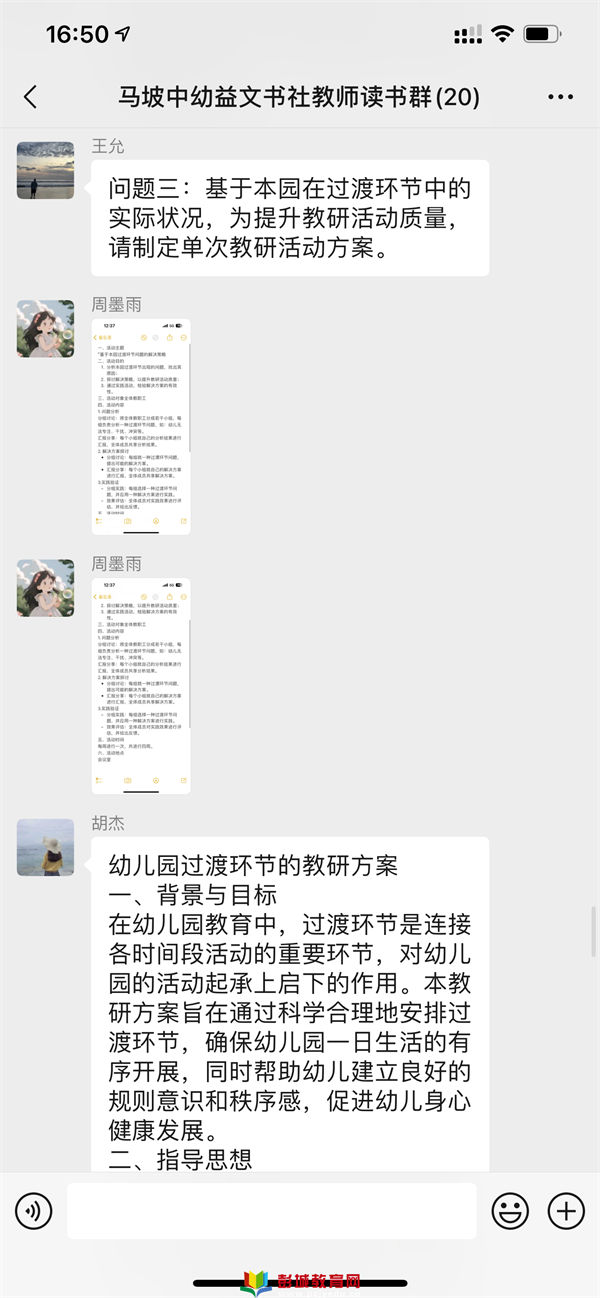Image resolution: width=600 pixels, height=1298 pixels.
Task: Open the plus attachments menu
Action: (566, 1211)
